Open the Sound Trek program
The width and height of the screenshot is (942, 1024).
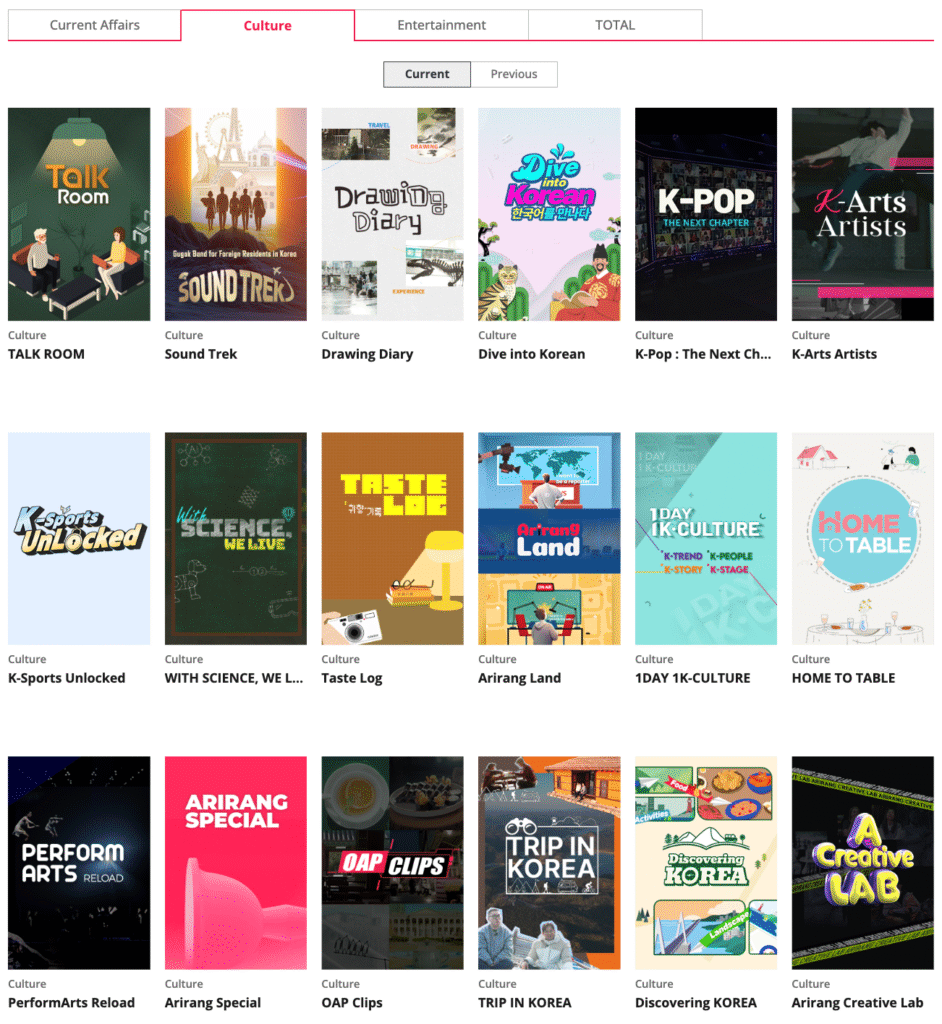coord(236,214)
